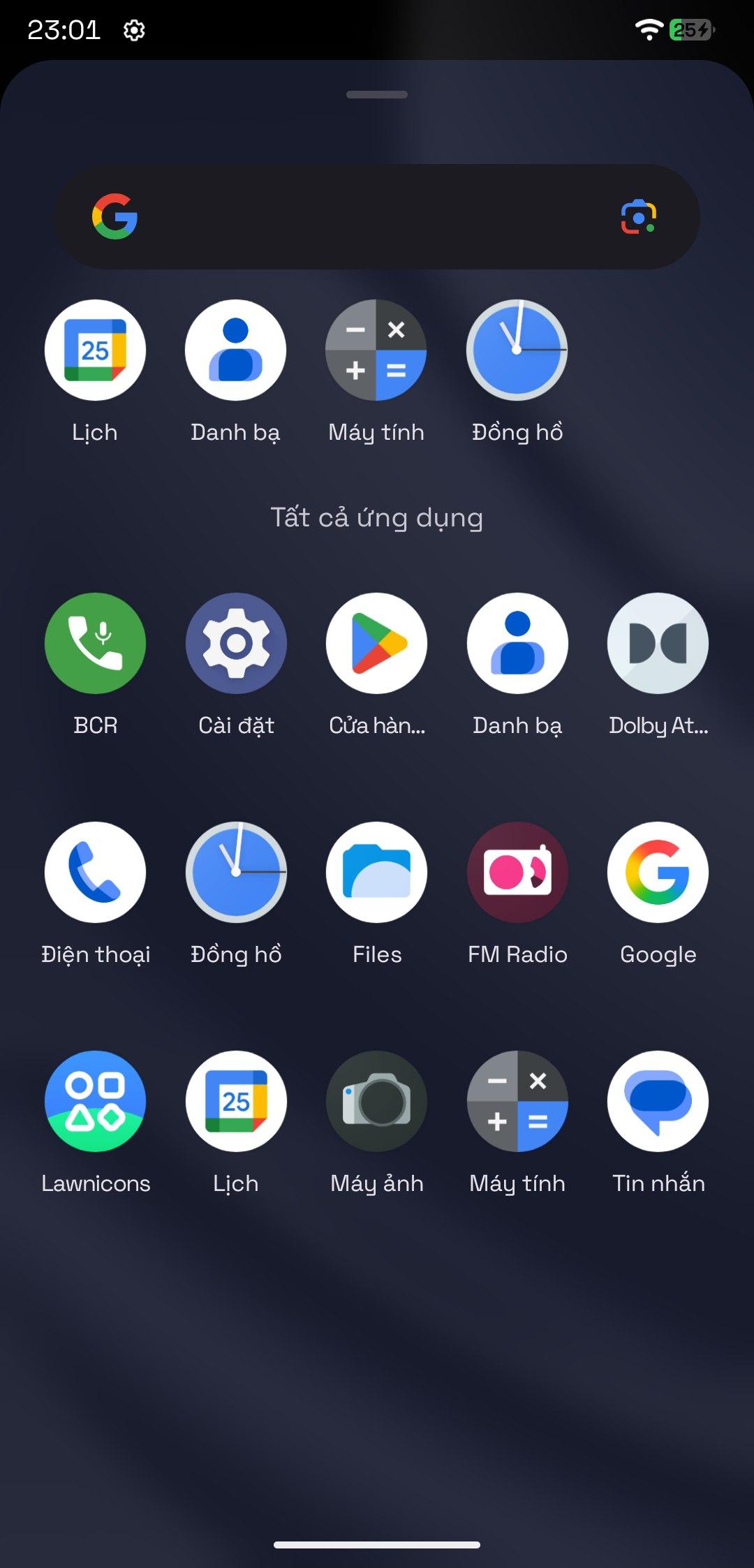Open the Điện thoại phone app
The image size is (754, 1568).
(96, 872)
